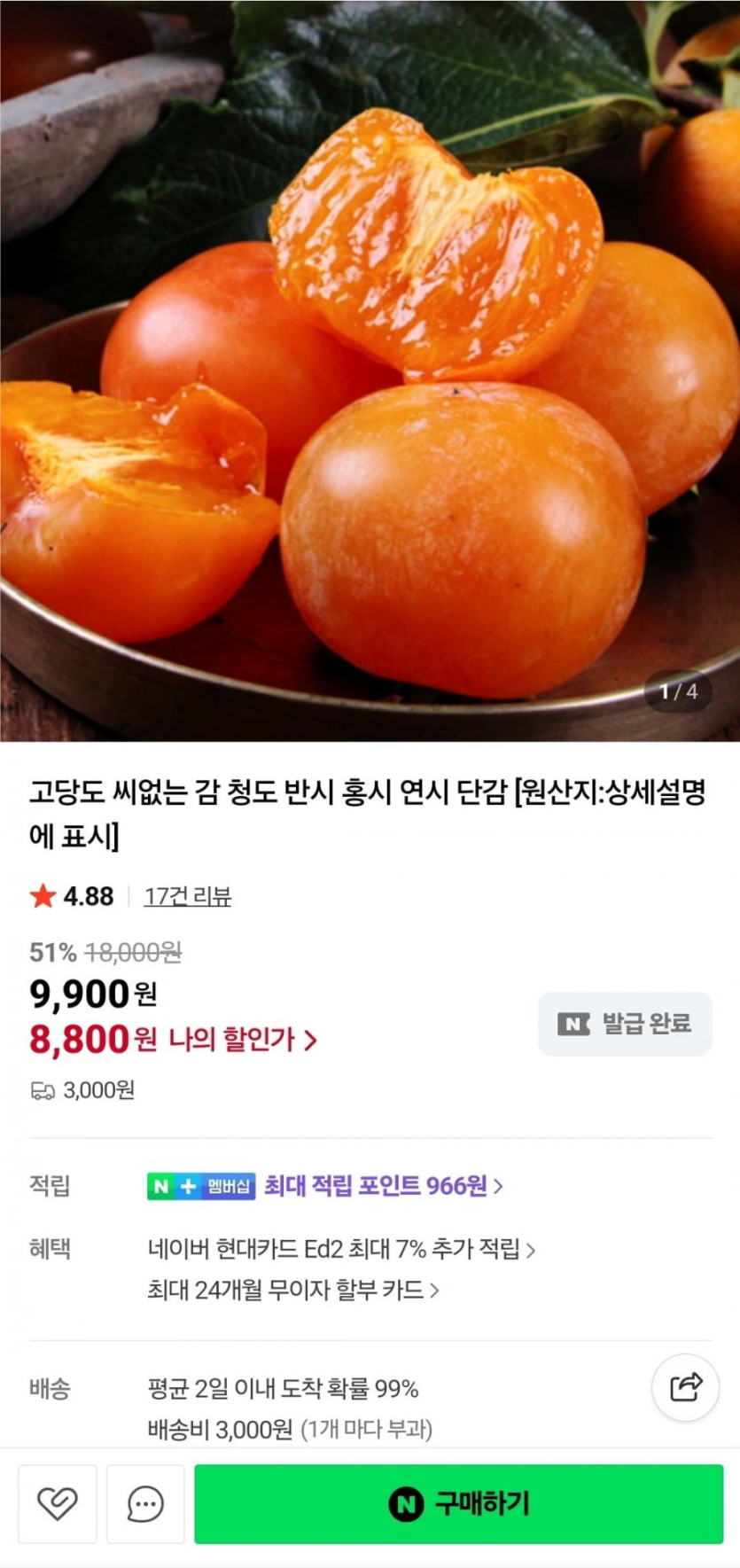The width and height of the screenshot is (740, 1568).
Task: Add product to wishlist with heart icon
Action: 57,1504
